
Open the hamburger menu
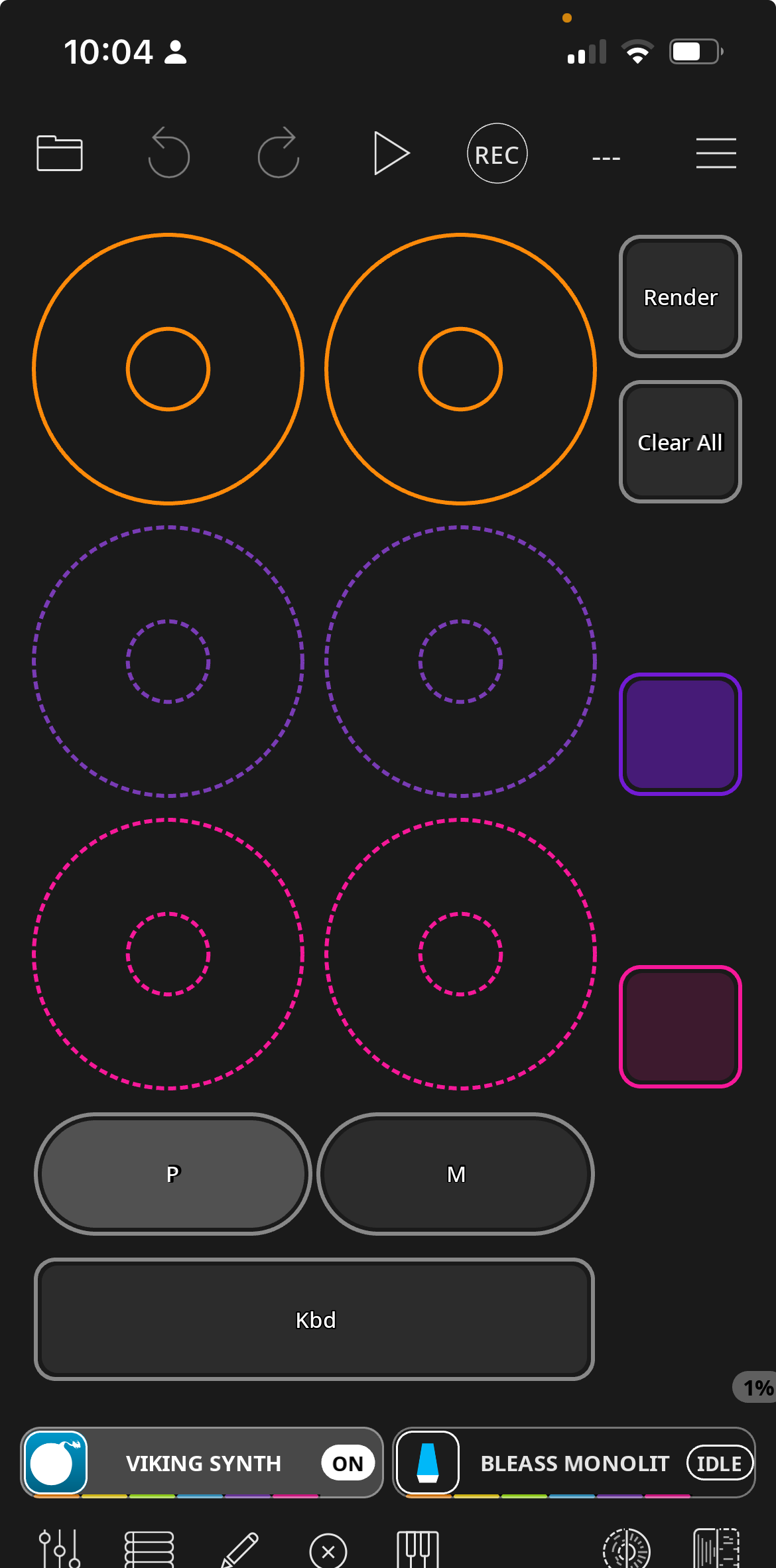click(716, 154)
